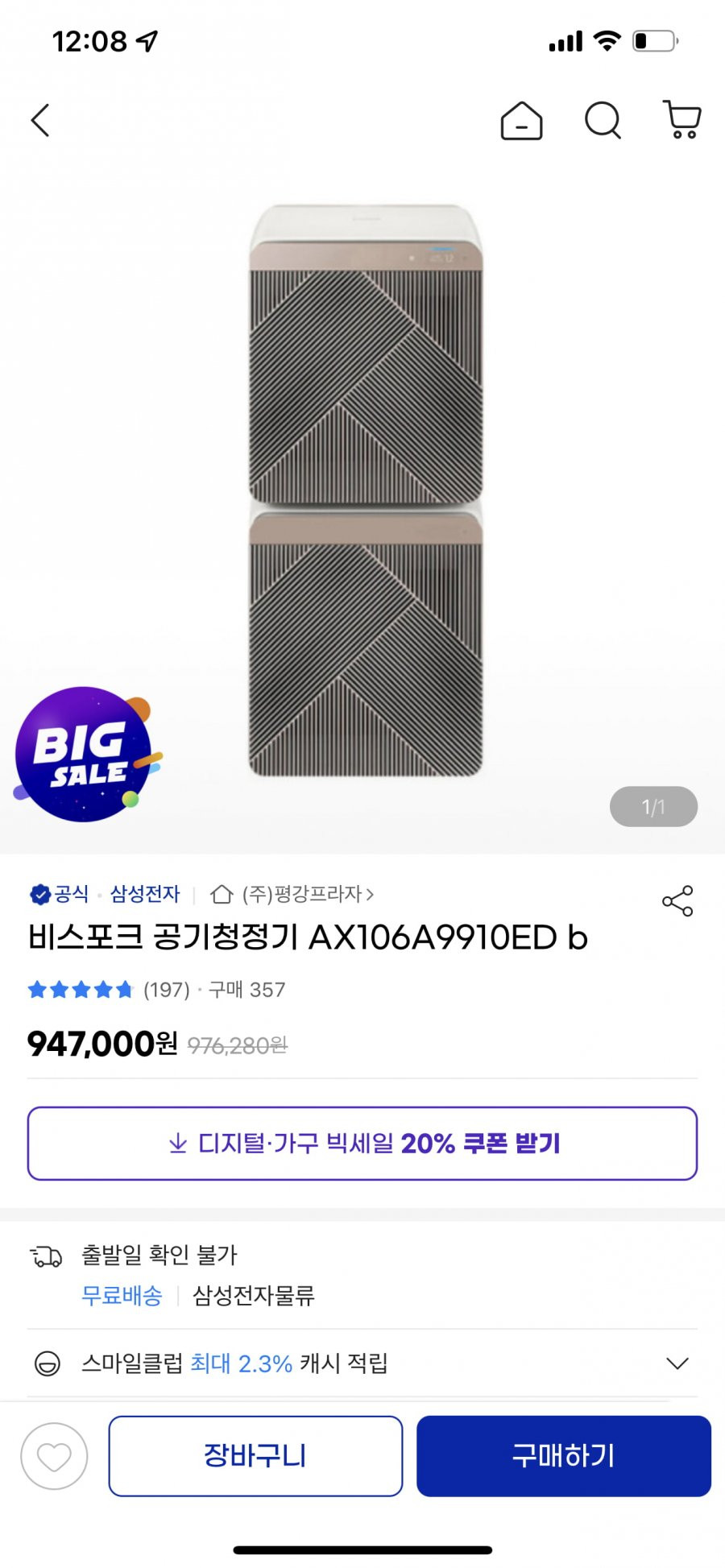Open the air purifier product image

tap(366, 491)
